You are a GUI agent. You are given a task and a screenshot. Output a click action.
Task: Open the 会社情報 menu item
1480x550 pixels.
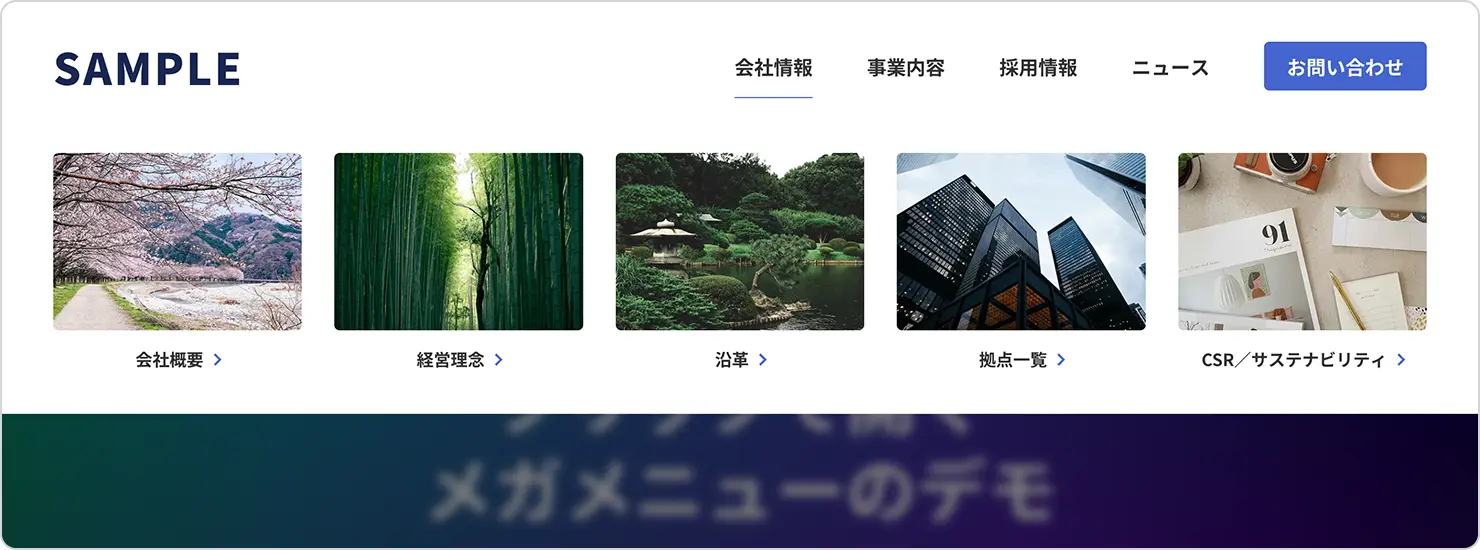click(773, 68)
